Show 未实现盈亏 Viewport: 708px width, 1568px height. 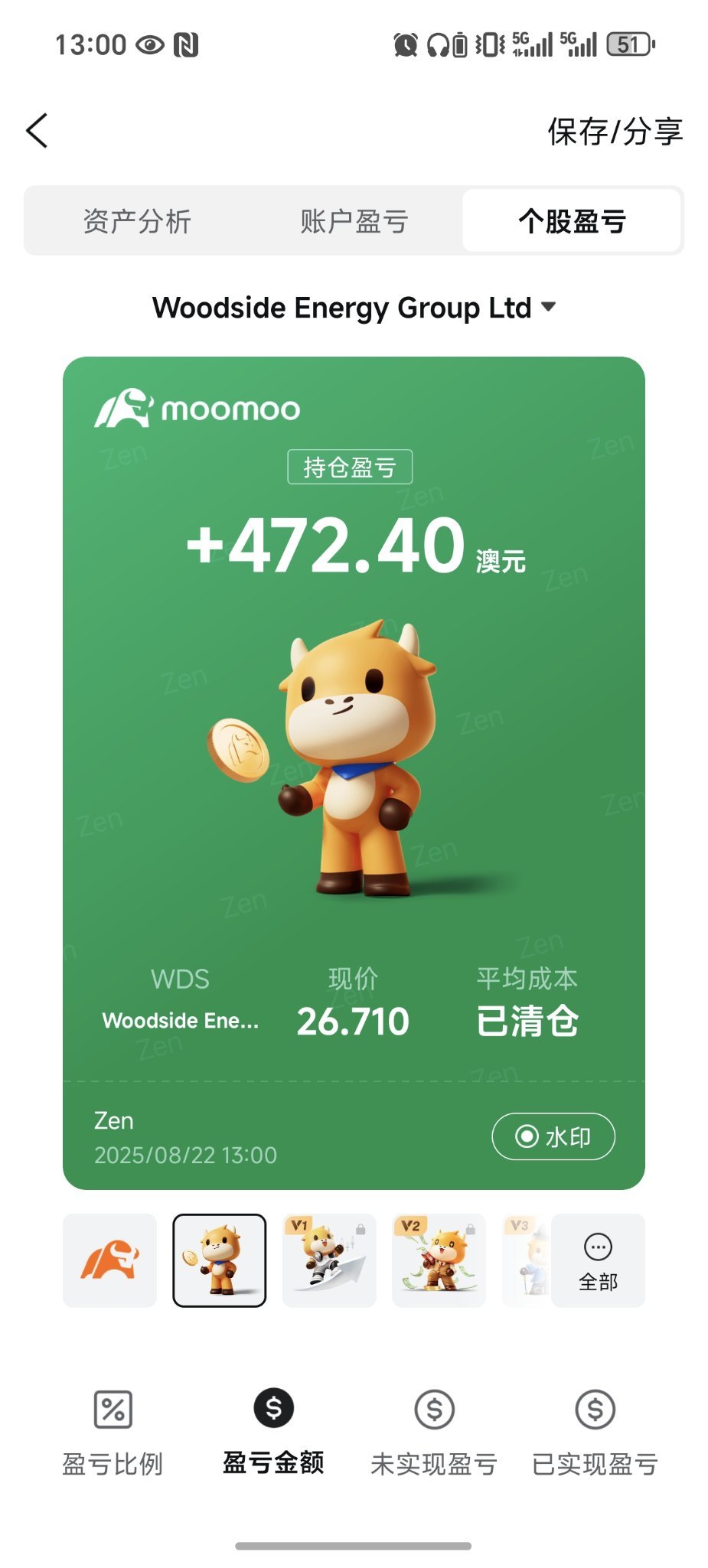(x=434, y=1433)
